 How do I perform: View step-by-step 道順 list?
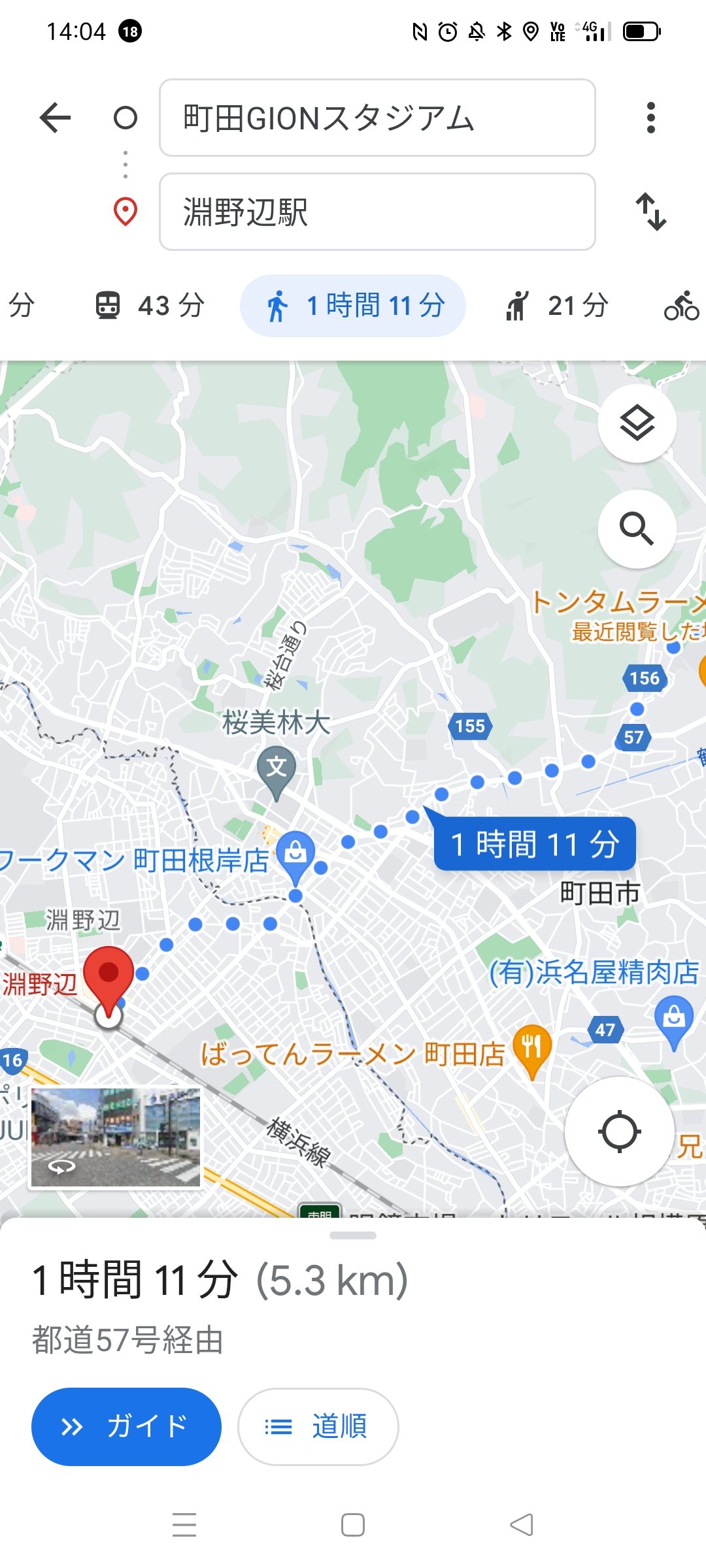(318, 1426)
